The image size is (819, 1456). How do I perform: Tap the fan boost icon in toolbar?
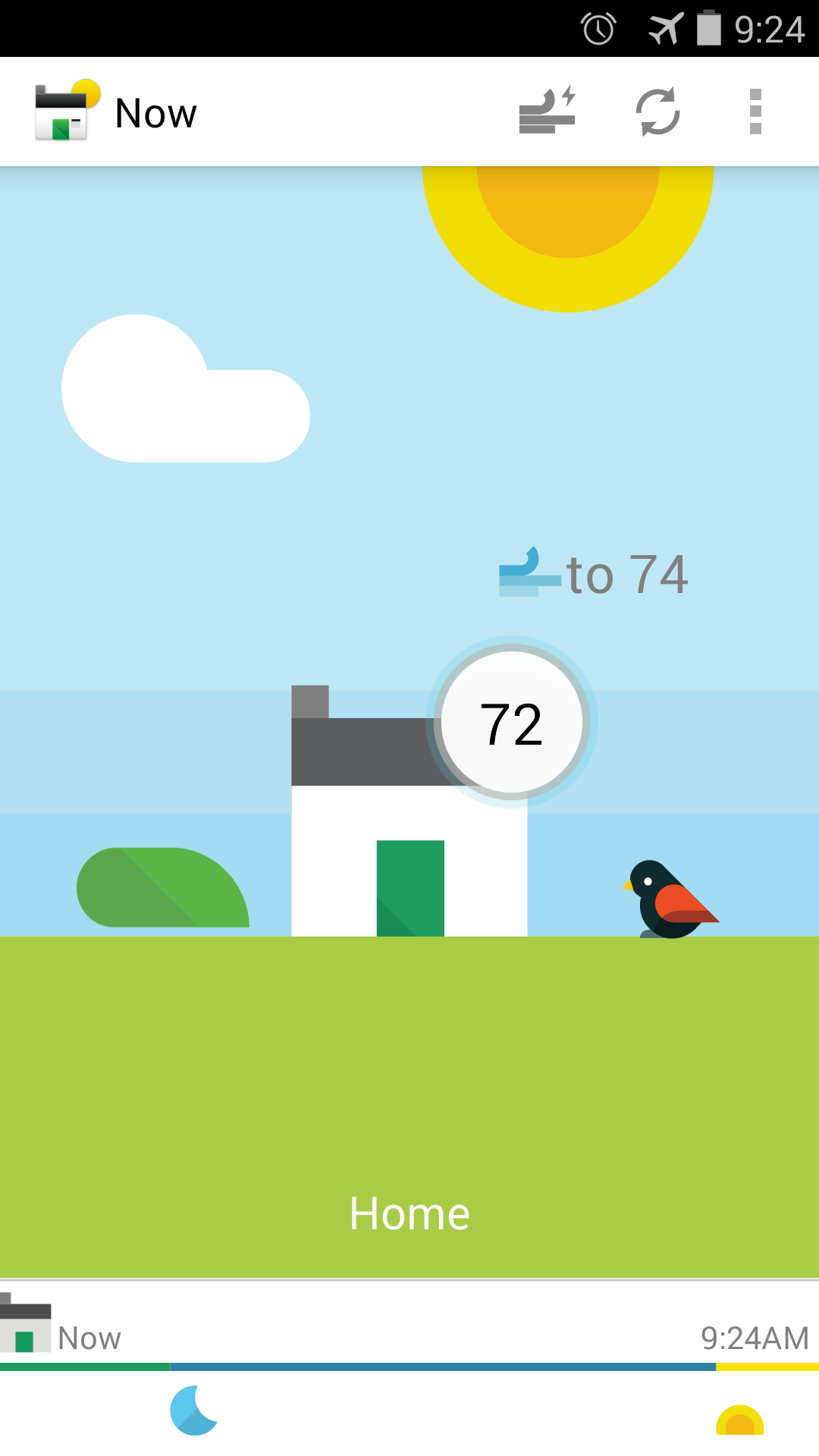pyautogui.click(x=548, y=111)
